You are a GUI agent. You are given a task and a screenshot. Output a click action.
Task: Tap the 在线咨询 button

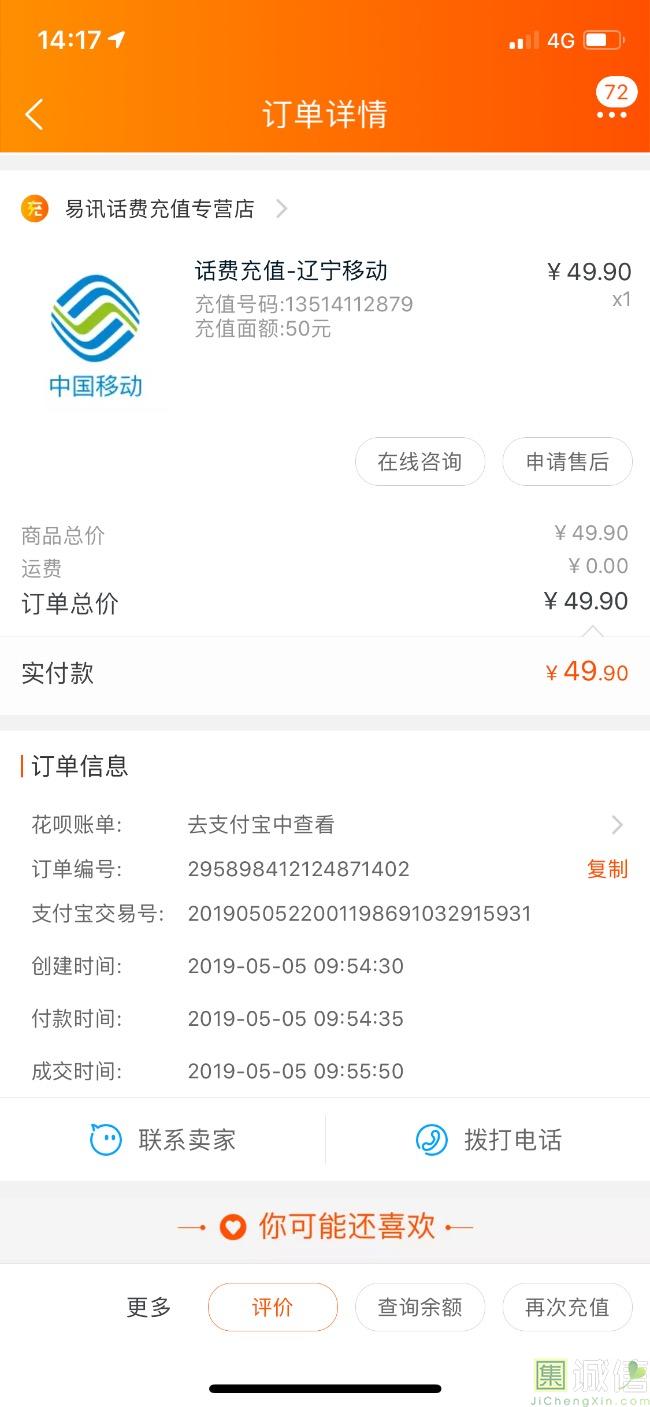(420, 462)
